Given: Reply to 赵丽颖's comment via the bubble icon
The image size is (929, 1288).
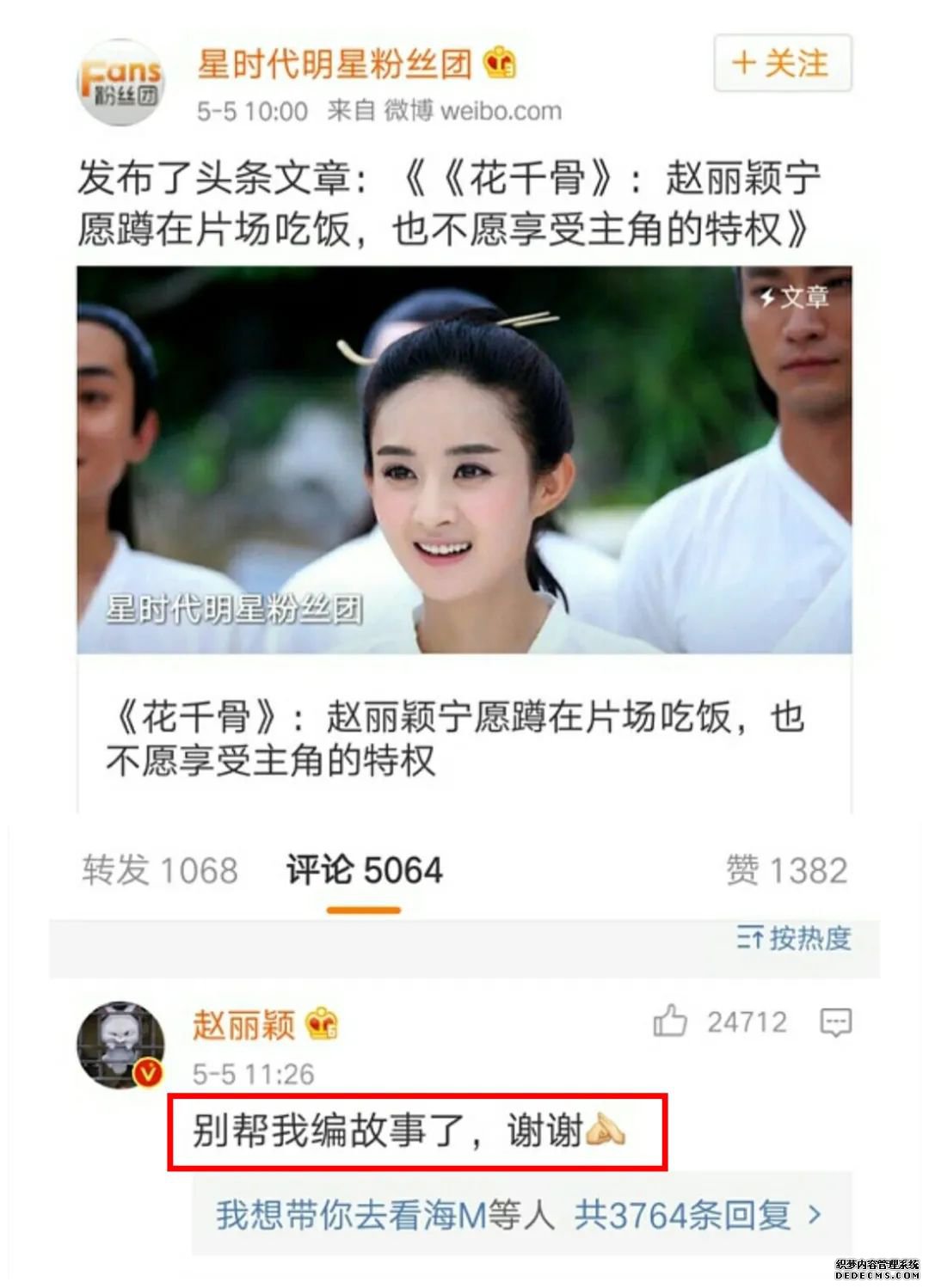Looking at the screenshot, I should point(835,1022).
